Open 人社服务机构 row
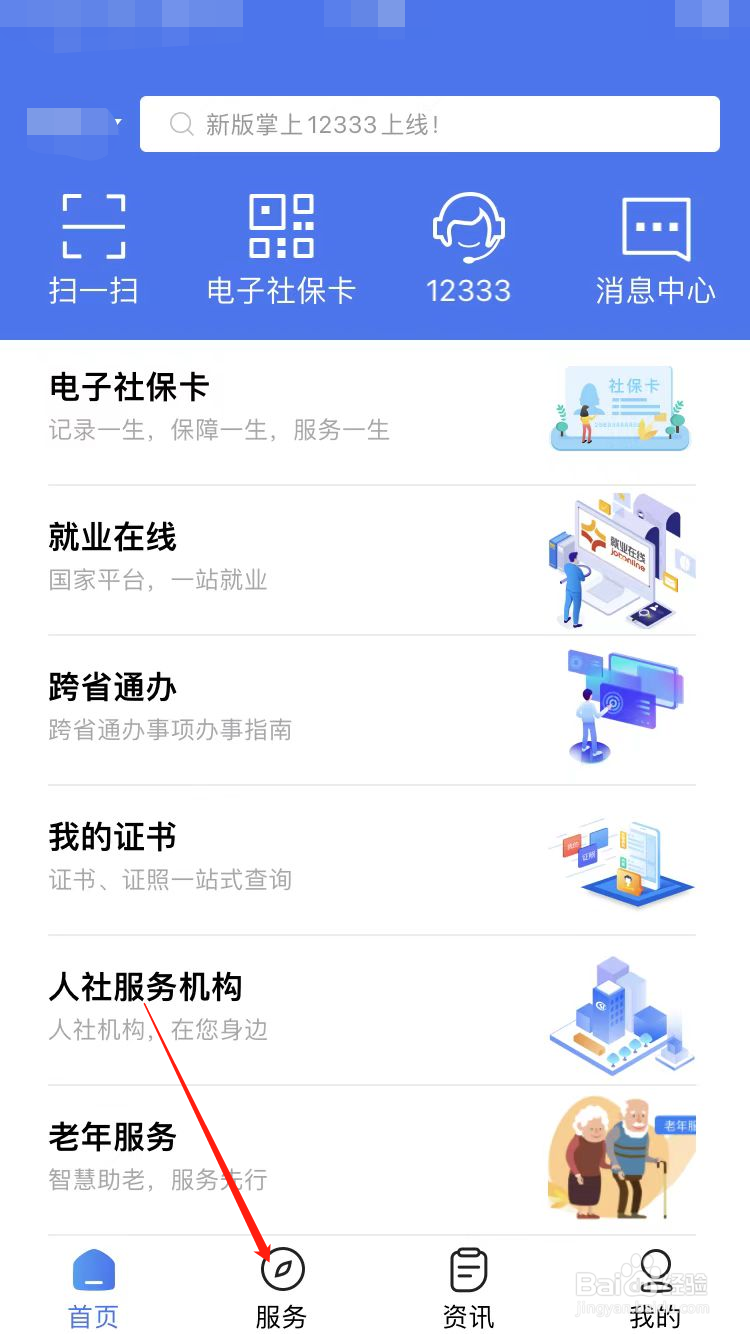This screenshot has height=1334, width=750. (x=372, y=1008)
